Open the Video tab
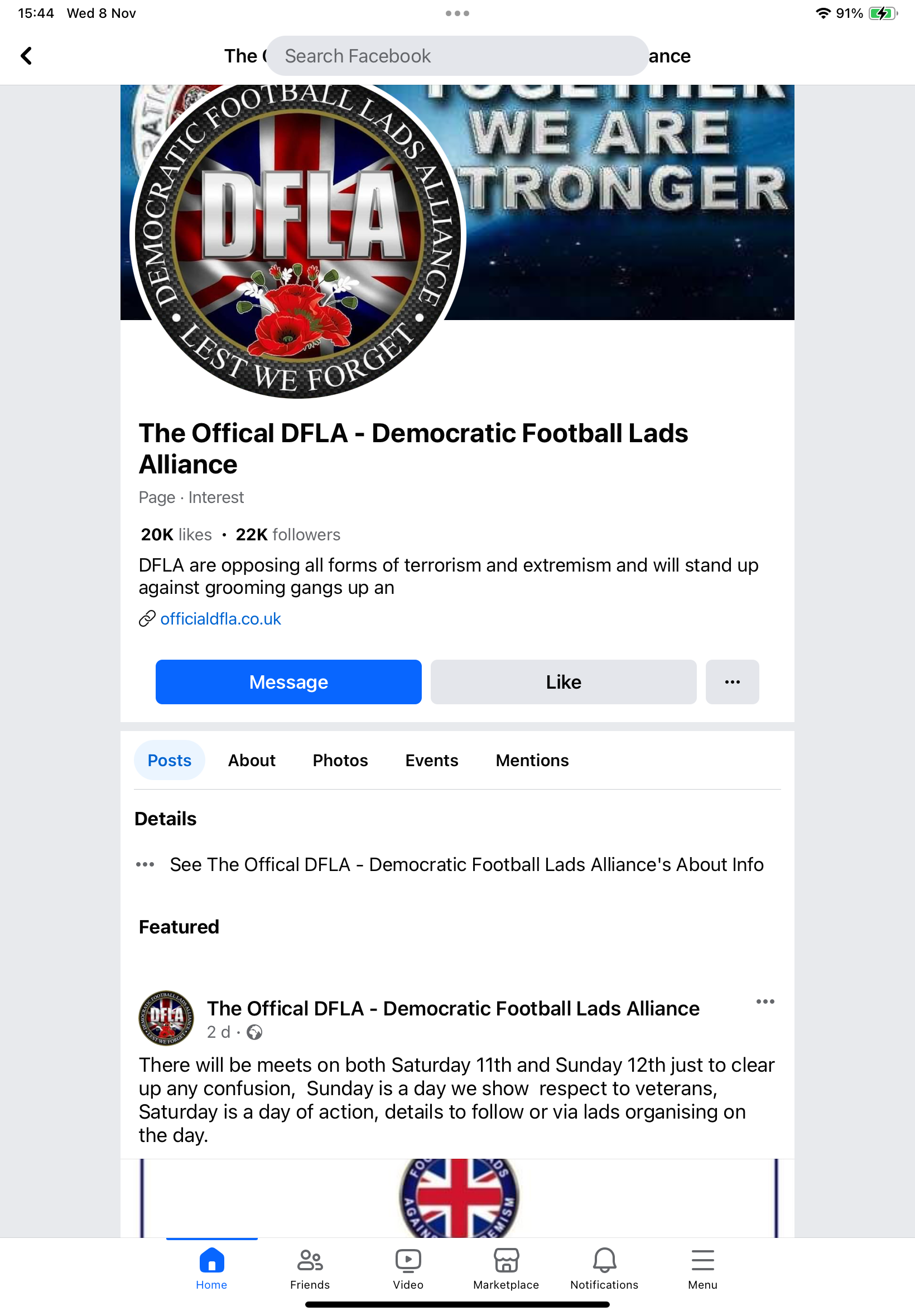 [408, 1269]
